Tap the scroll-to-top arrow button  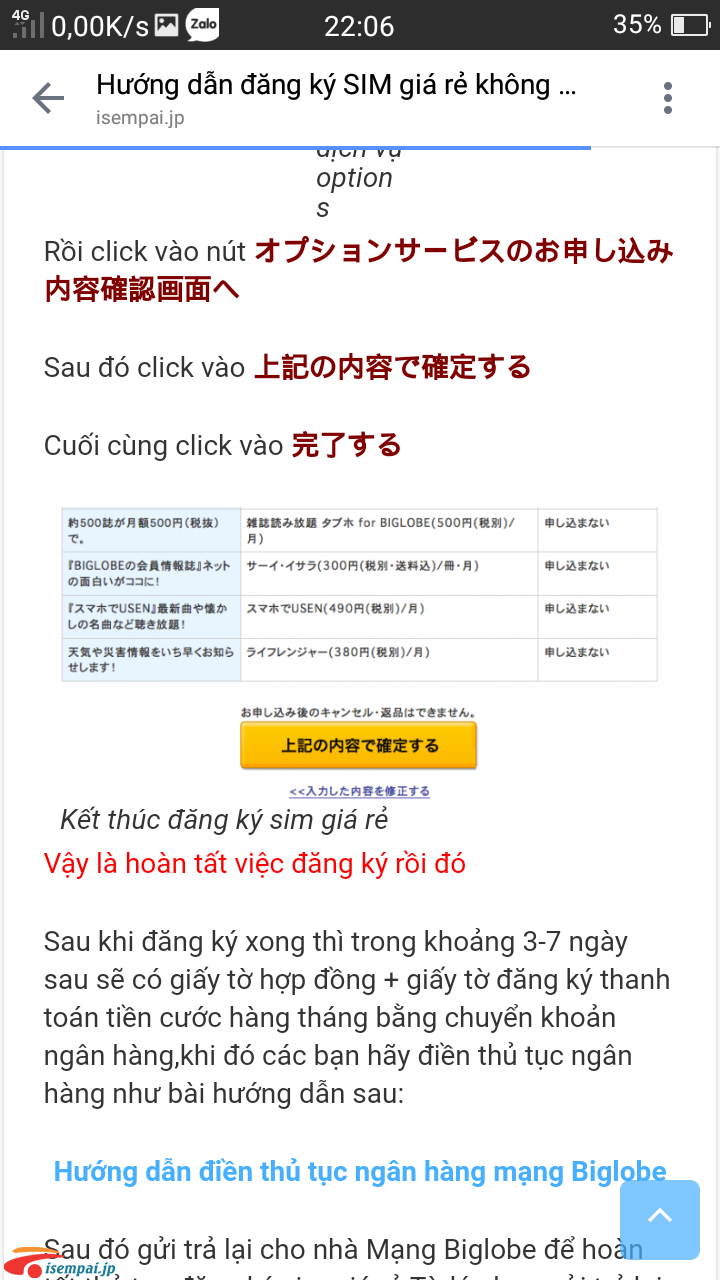pos(659,1219)
